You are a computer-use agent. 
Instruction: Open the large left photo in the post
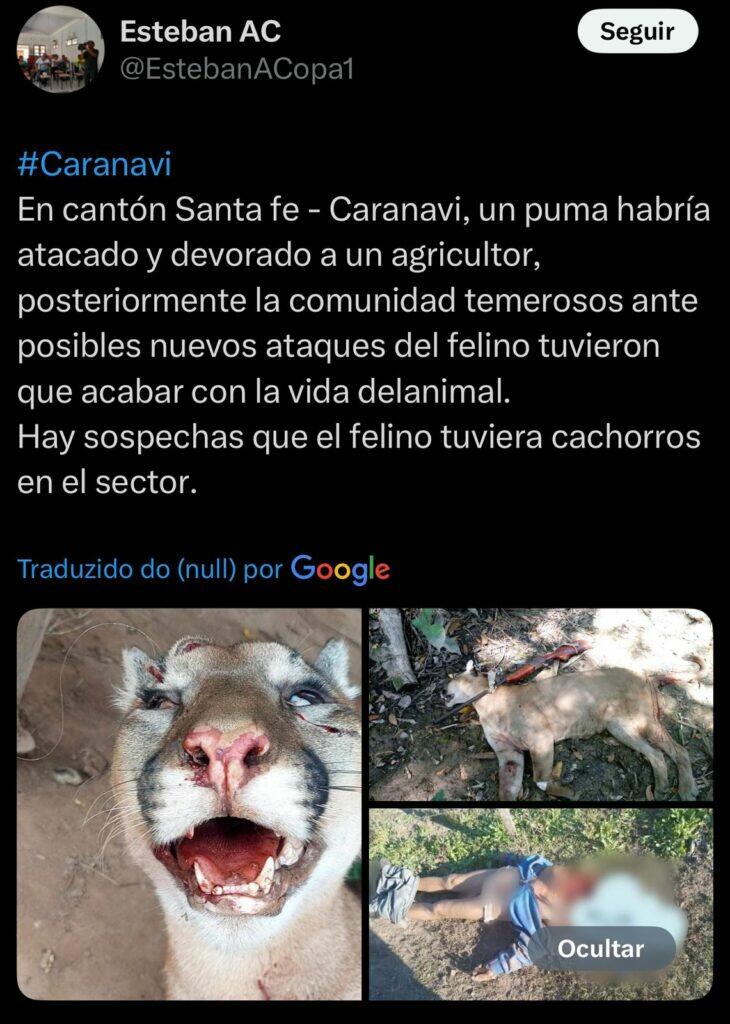tap(188, 804)
